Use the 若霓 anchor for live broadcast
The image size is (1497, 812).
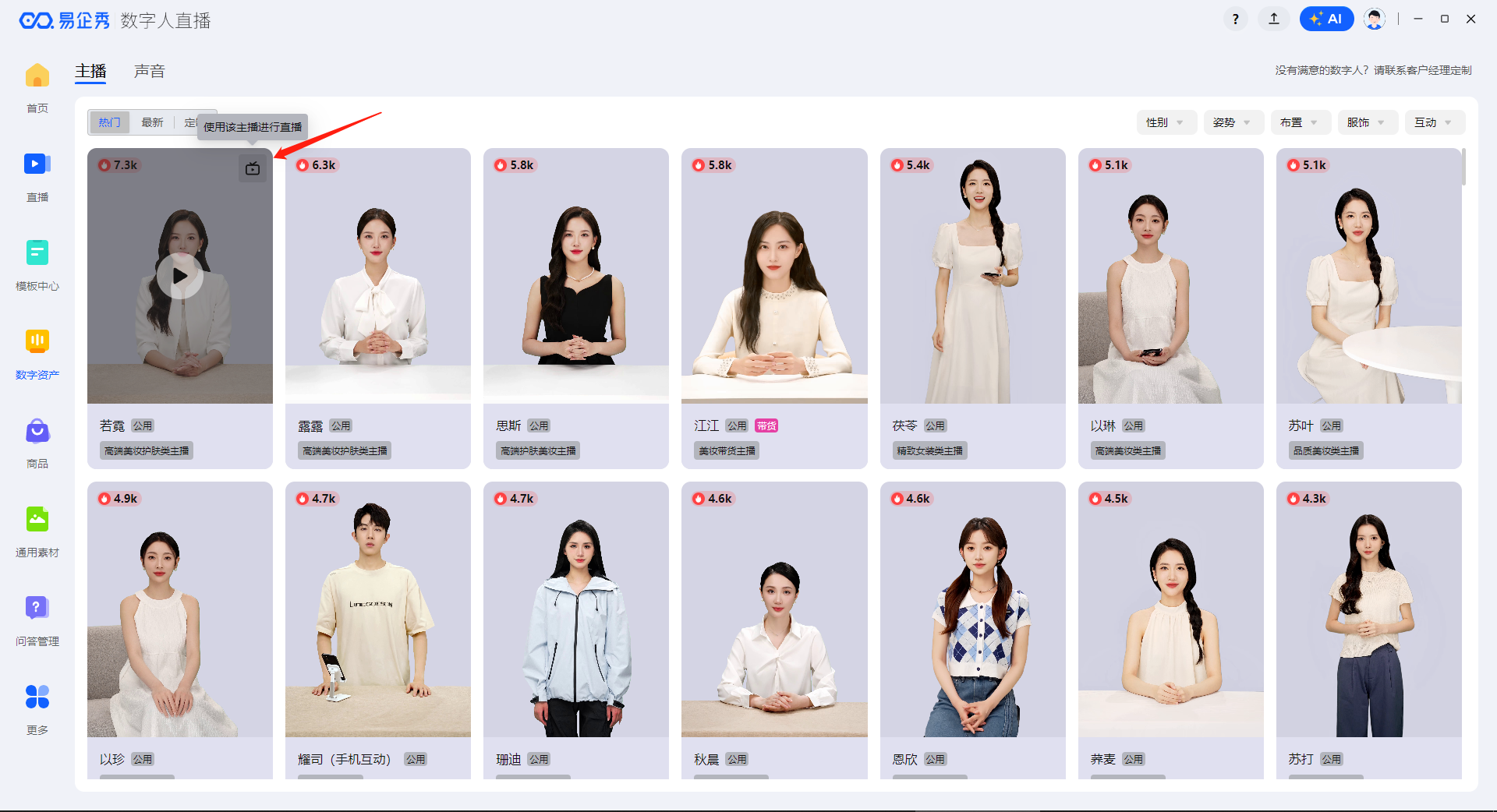point(253,168)
